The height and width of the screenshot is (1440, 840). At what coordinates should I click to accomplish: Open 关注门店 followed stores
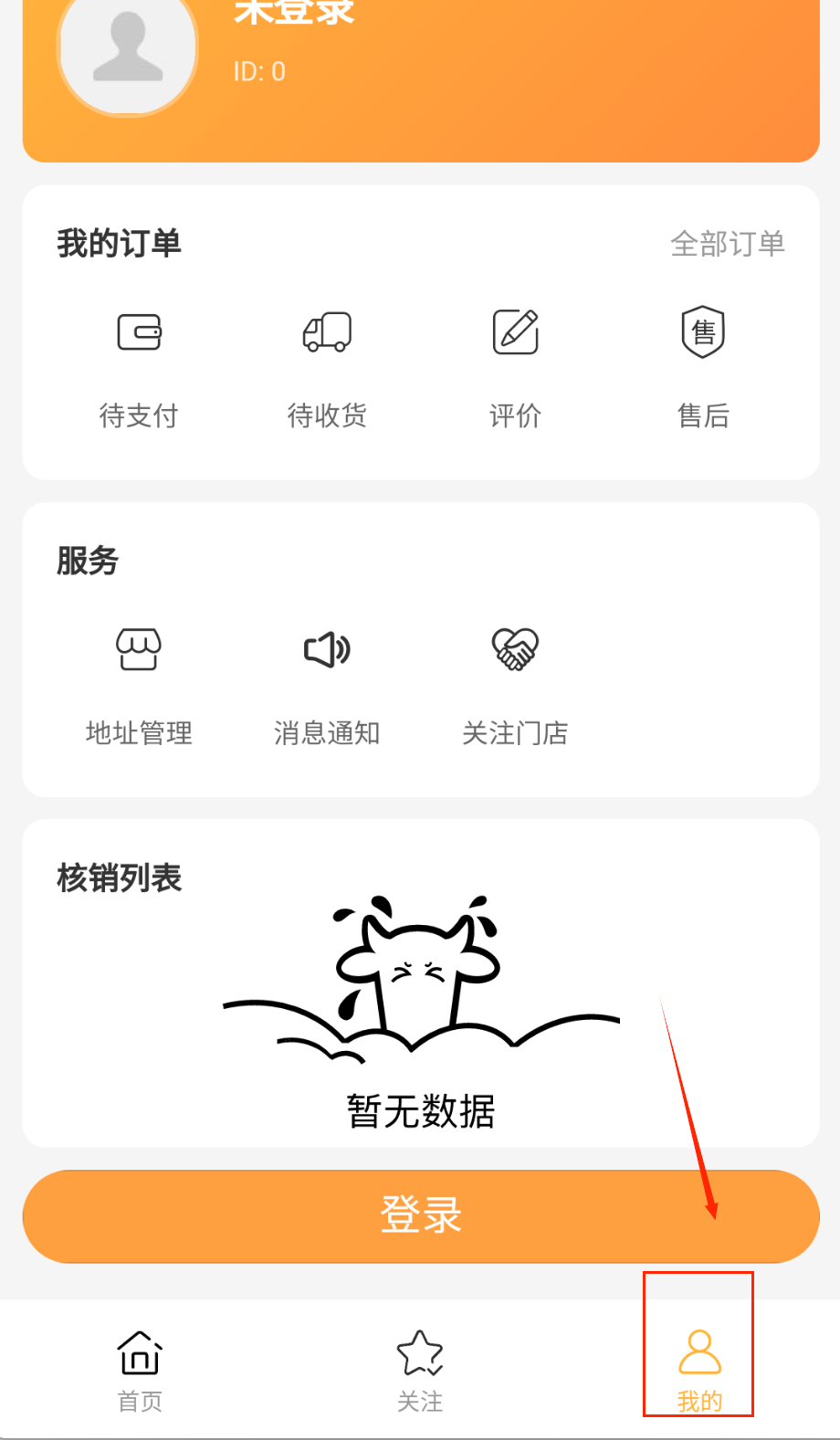(x=515, y=683)
